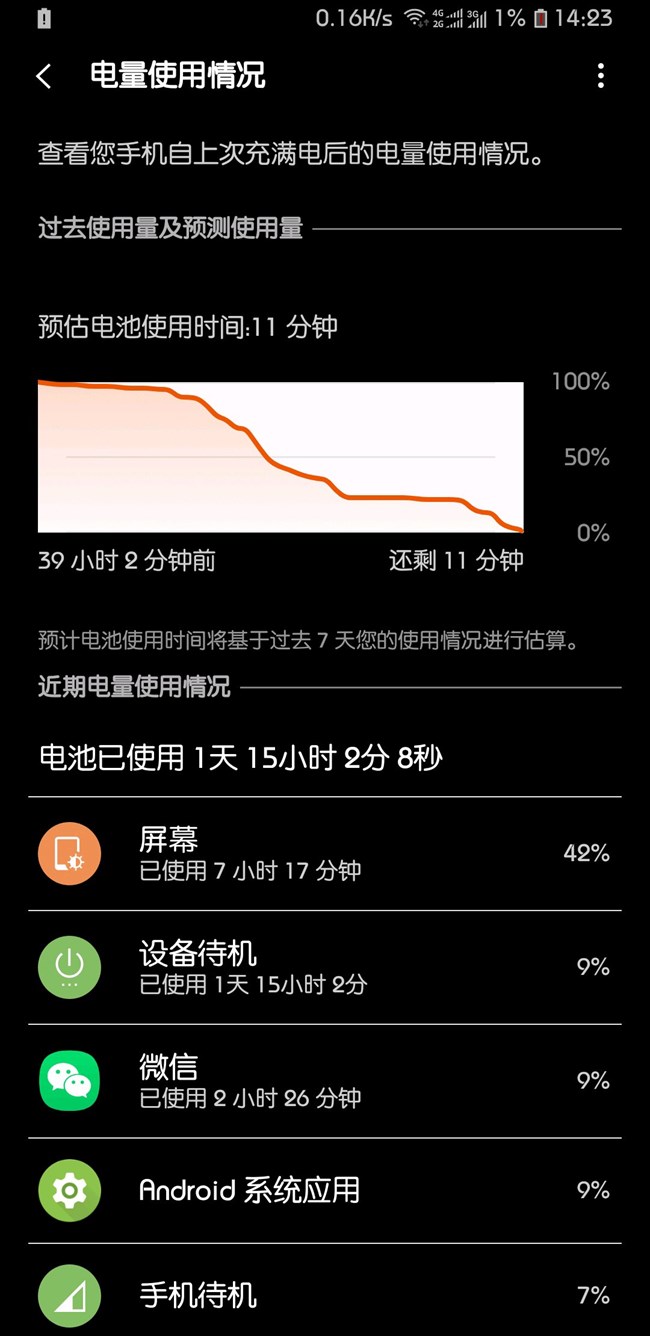Go back from battery usage screen

(x=44, y=77)
